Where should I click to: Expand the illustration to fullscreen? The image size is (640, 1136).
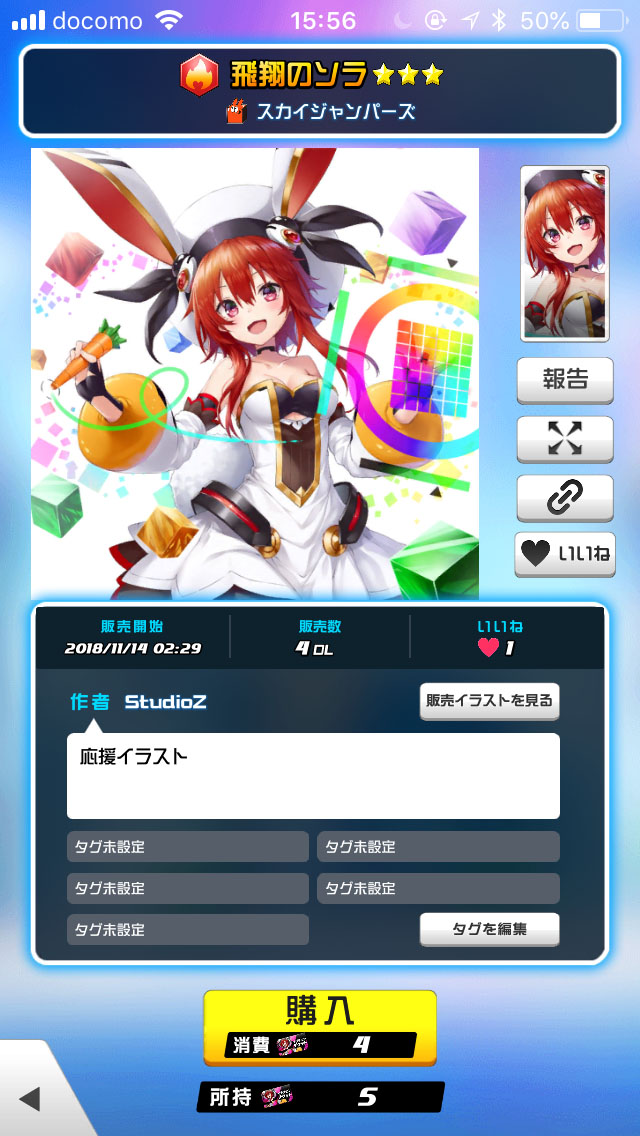pos(564,438)
